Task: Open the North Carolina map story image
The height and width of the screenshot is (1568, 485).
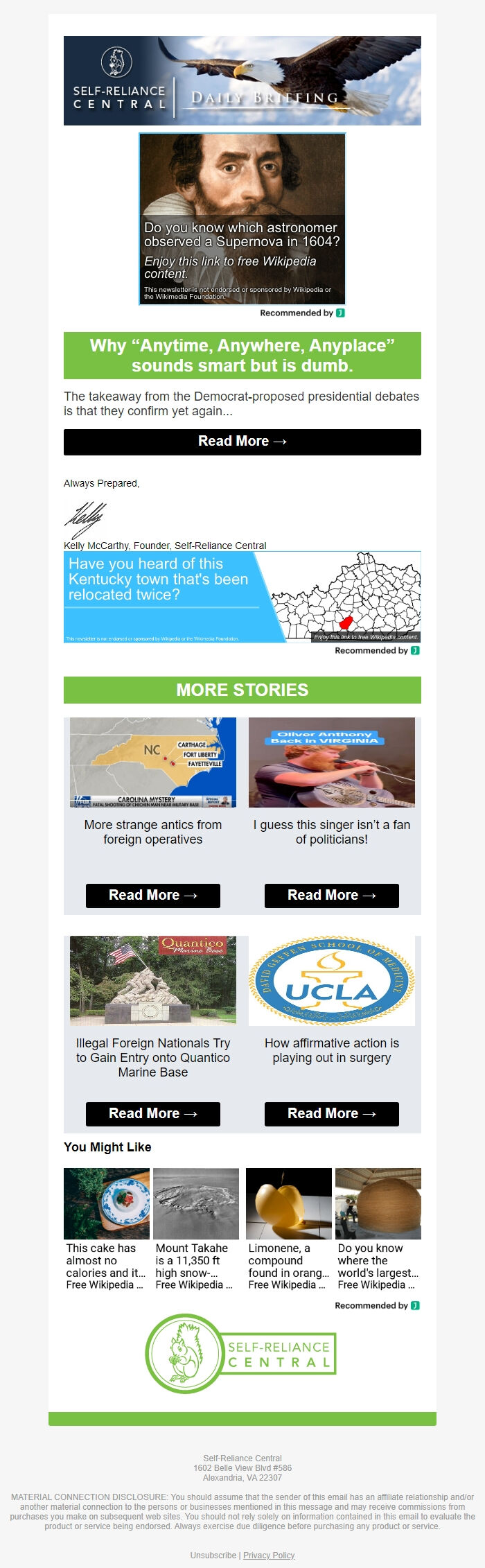Action: pyautogui.click(x=152, y=762)
